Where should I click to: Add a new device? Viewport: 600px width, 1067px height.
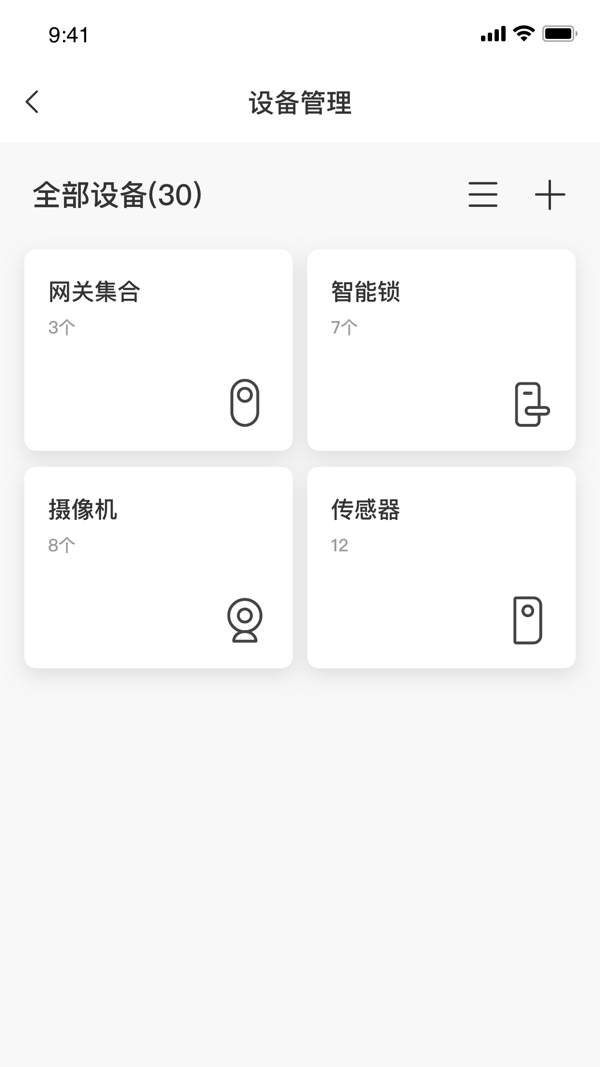[550, 195]
